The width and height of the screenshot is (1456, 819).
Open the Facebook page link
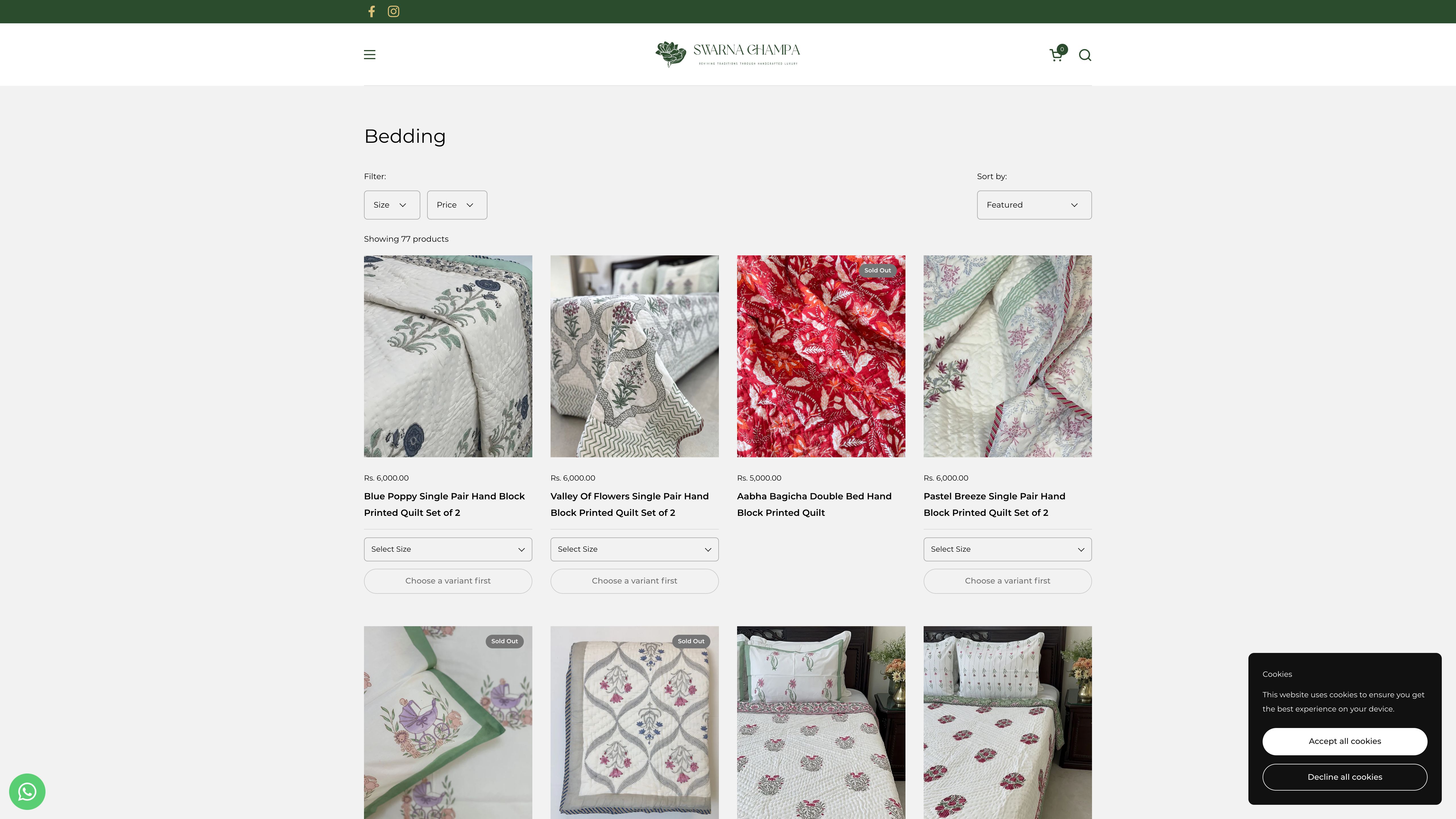click(x=371, y=11)
